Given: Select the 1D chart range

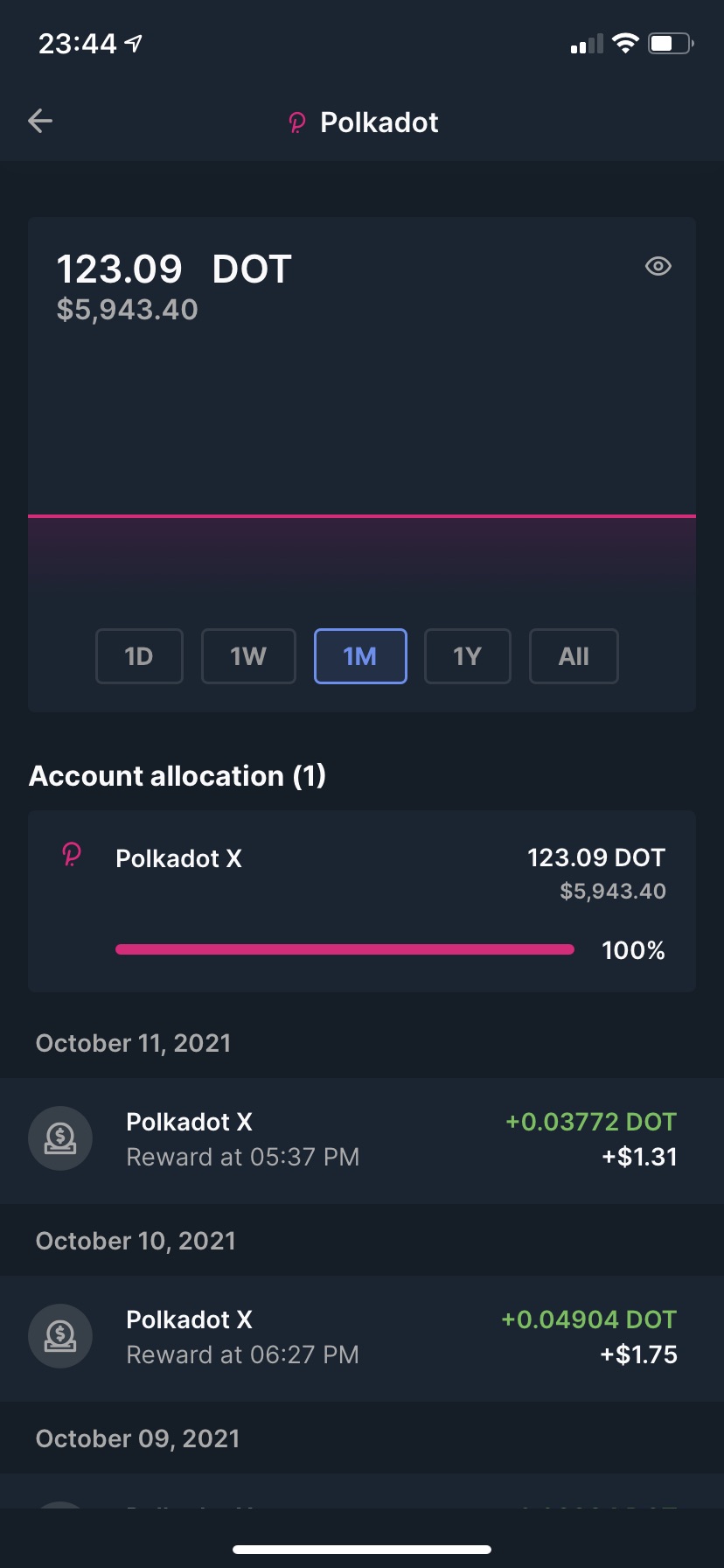Looking at the screenshot, I should click(x=139, y=656).
